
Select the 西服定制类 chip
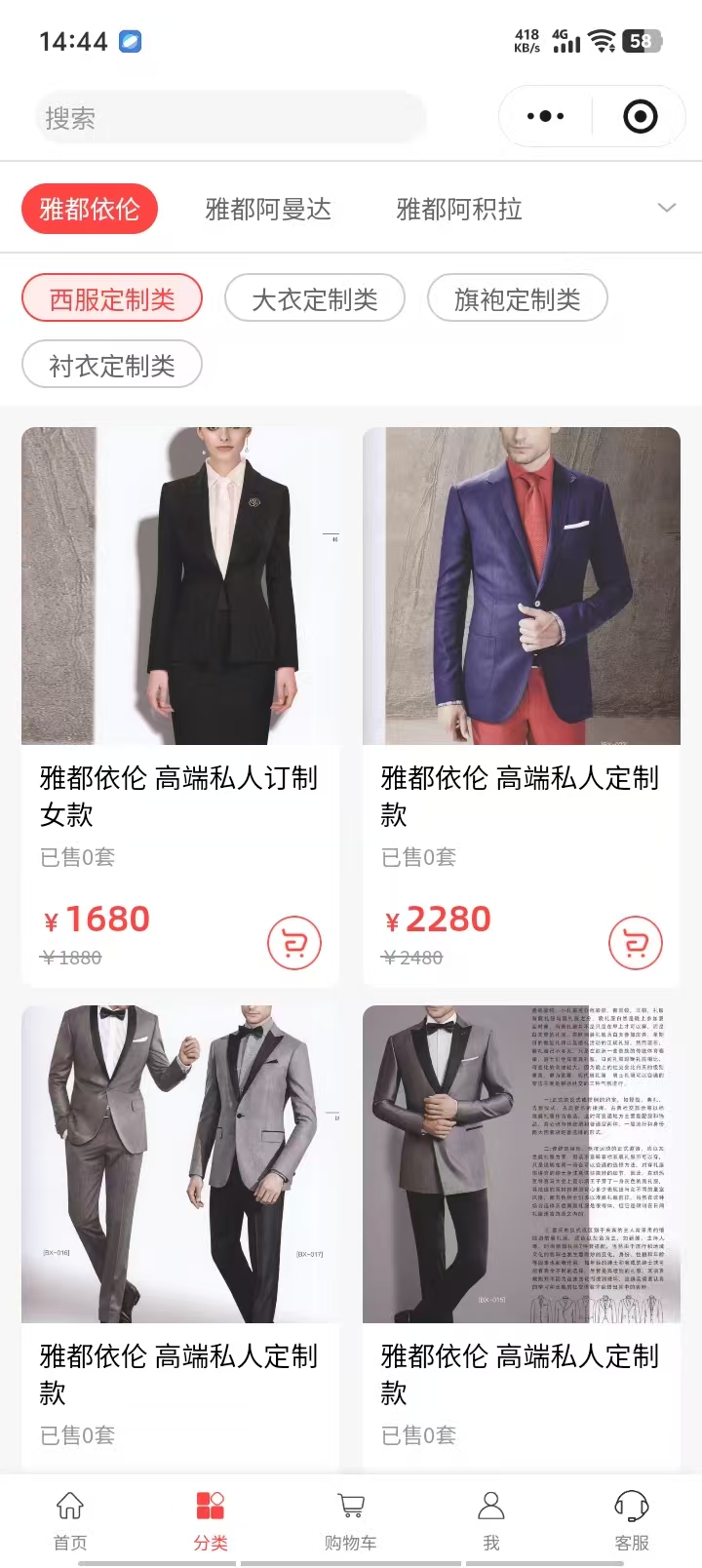(112, 299)
